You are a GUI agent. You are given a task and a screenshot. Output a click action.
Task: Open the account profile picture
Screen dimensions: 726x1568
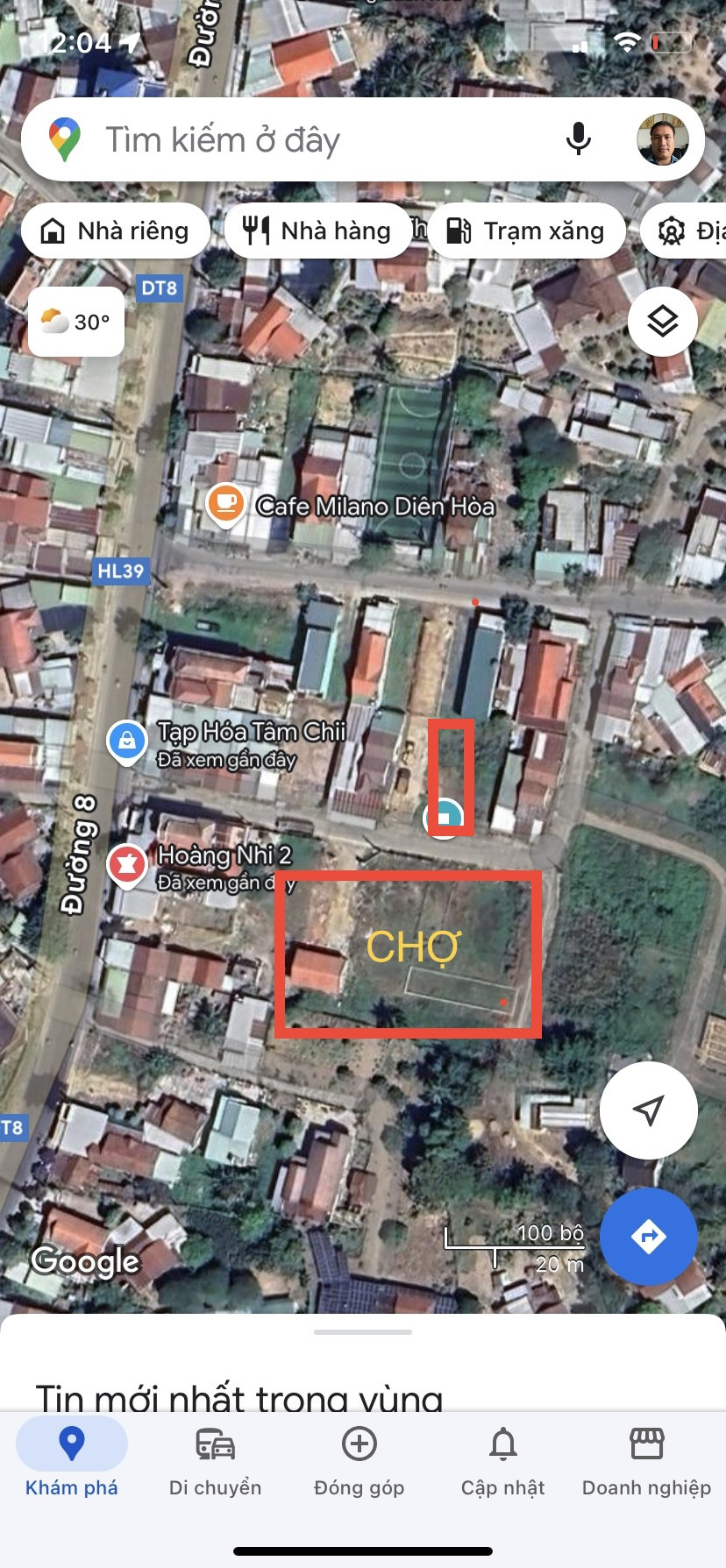point(663,139)
